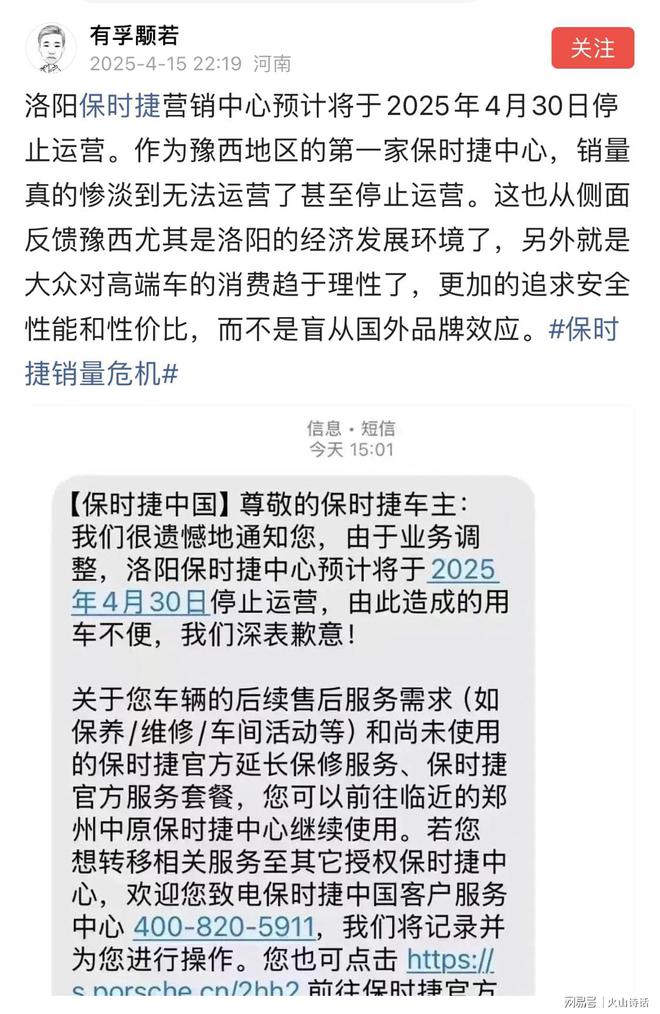View the attached SMS screenshot image
The height and width of the screenshot is (1014, 660).
[x=330, y=700]
